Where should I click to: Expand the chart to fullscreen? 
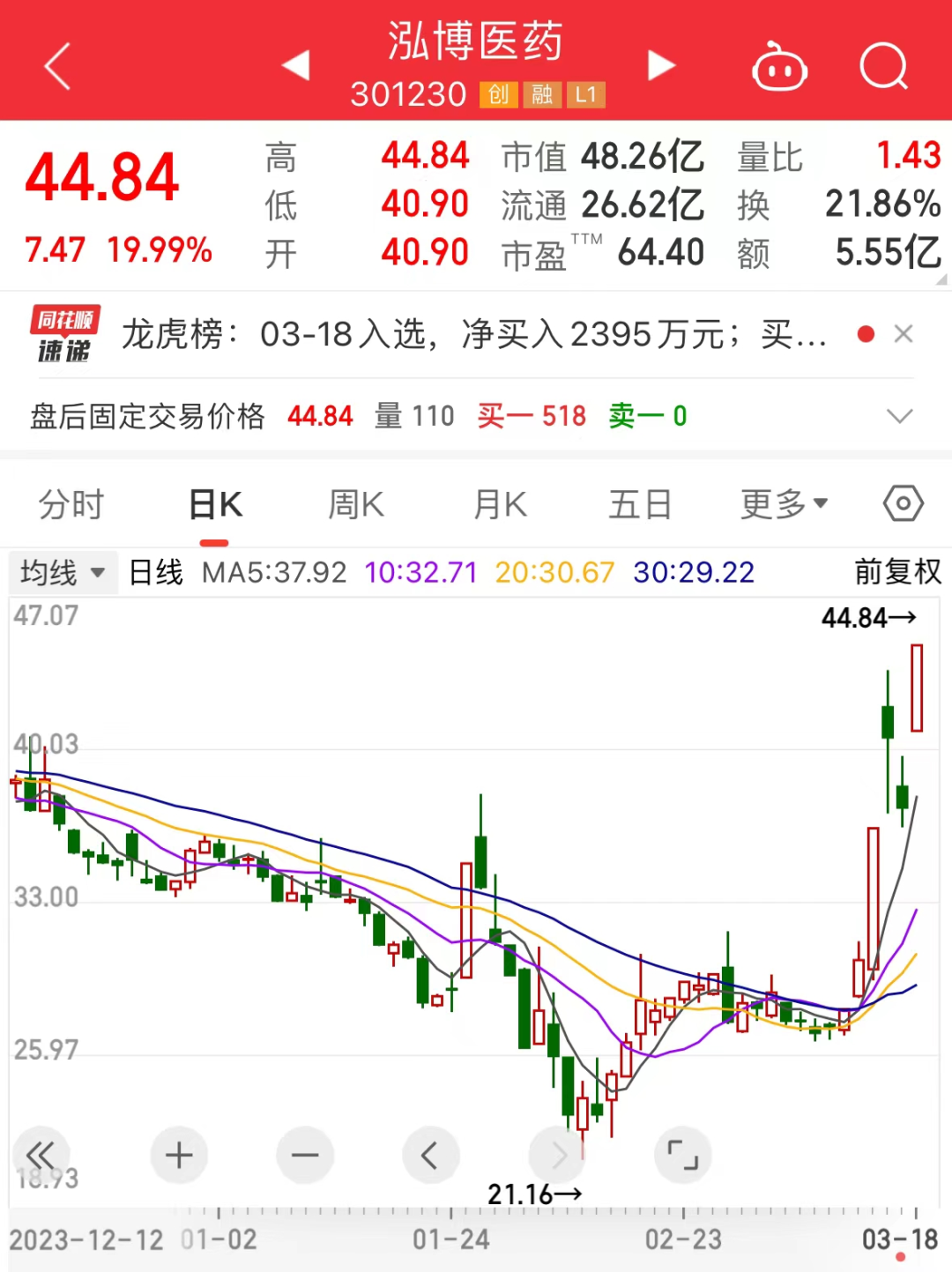(x=682, y=1155)
